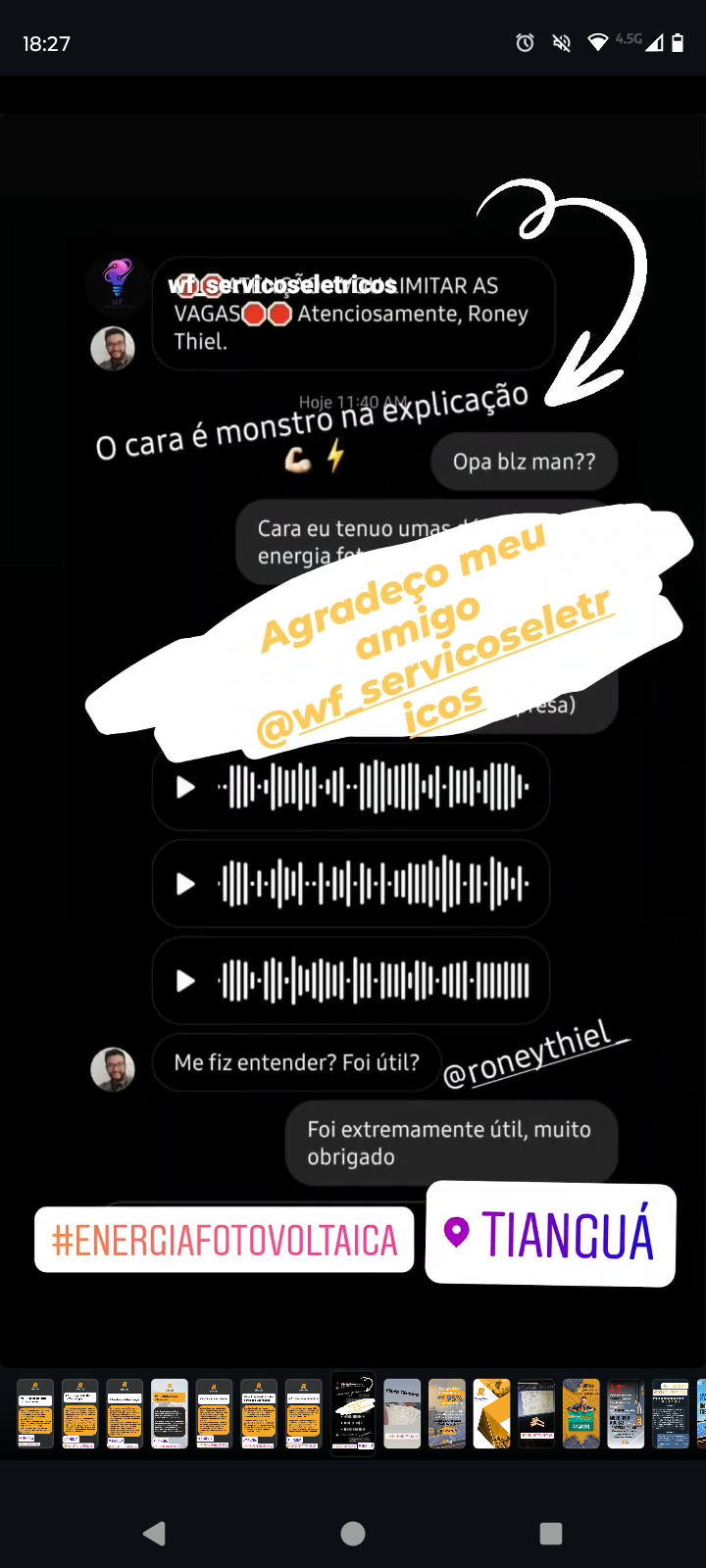This screenshot has height=1568, width=706.
Task: Open the #ENERGIAFOTOVOLTAICA hashtag sticker
Action: (225, 1240)
